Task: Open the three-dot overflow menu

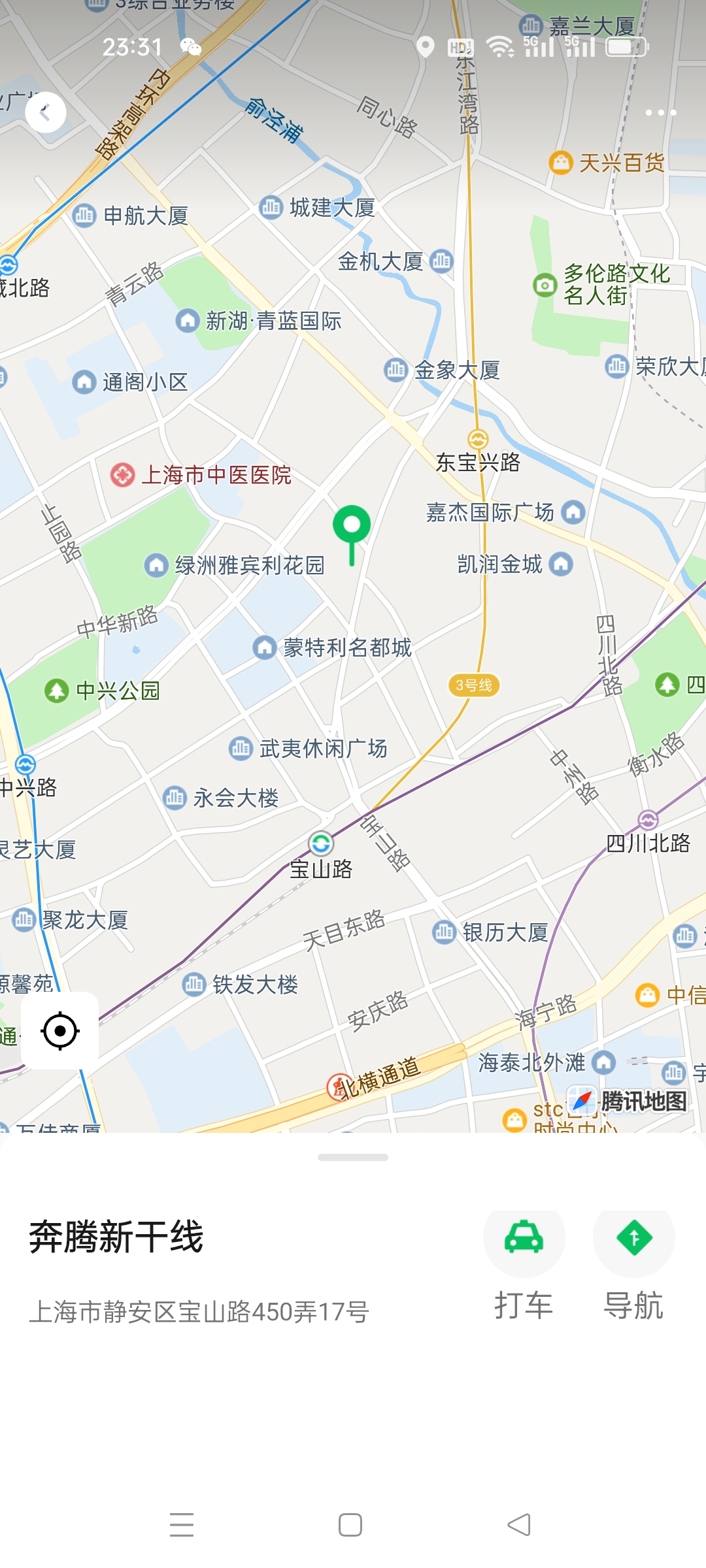Action: (x=660, y=112)
